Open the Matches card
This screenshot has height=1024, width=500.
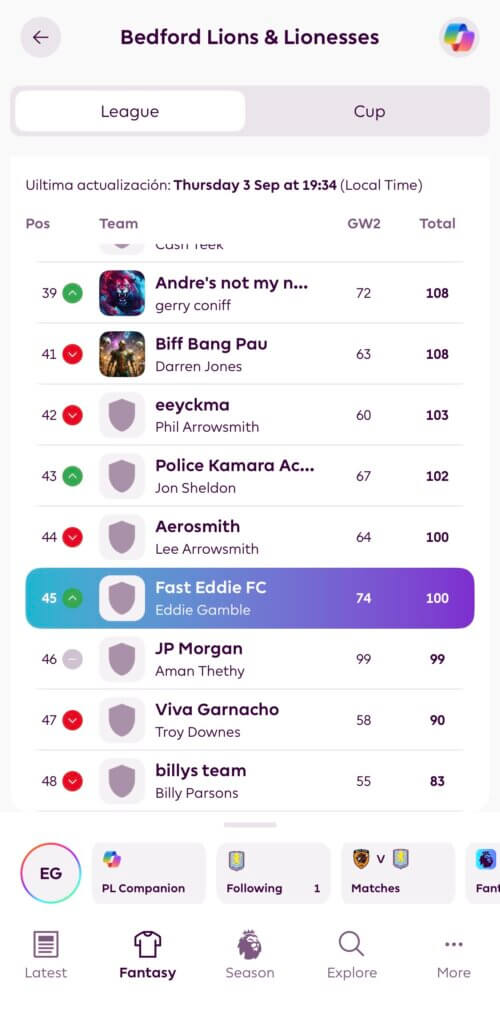pos(398,873)
